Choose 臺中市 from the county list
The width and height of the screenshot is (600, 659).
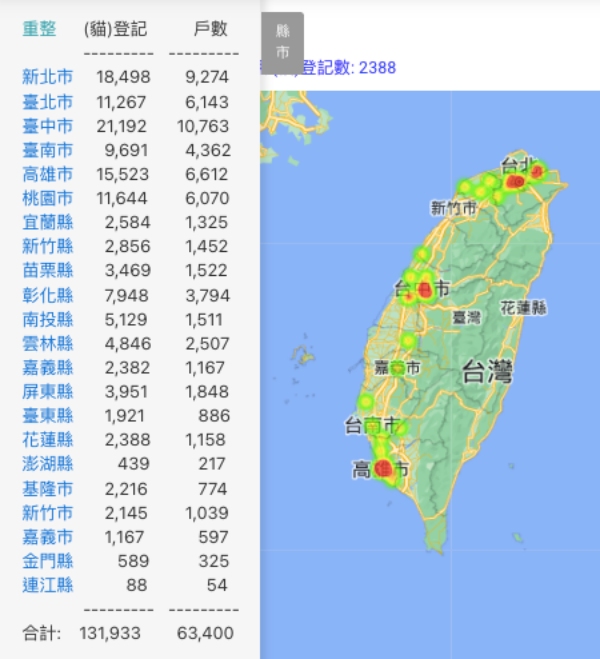(x=47, y=126)
